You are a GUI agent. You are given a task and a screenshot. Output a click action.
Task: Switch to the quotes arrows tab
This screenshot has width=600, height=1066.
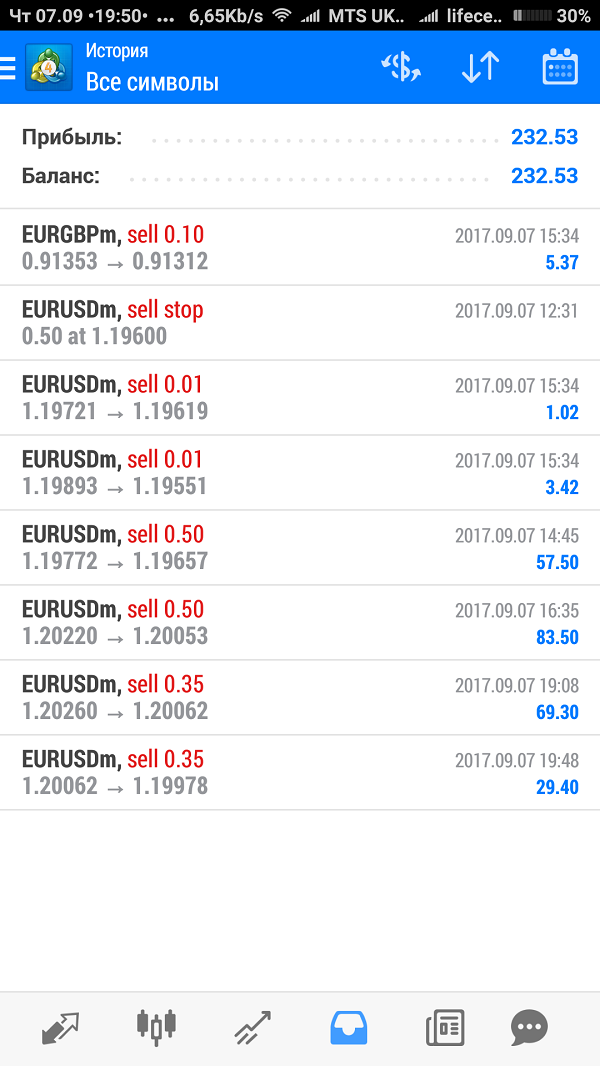(60, 1027)
